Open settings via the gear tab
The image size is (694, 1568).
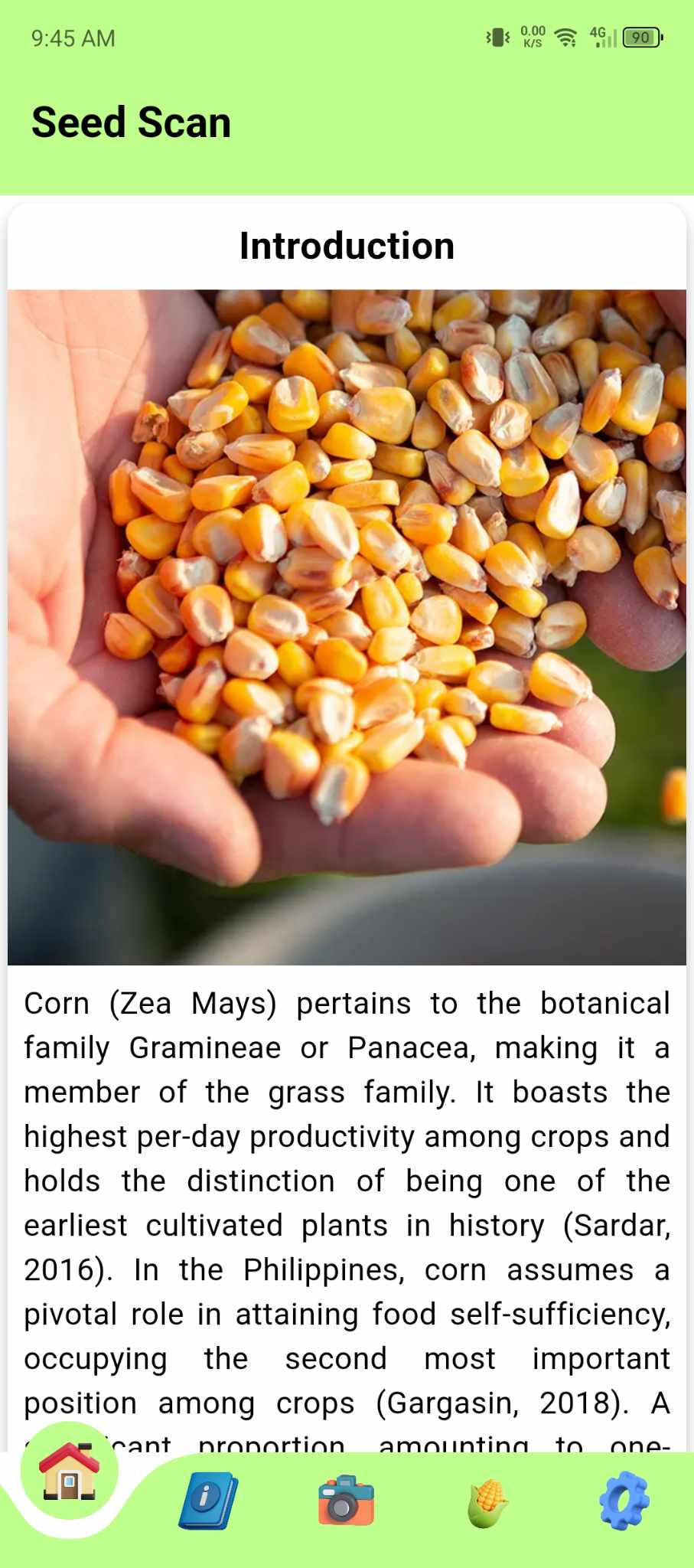(624, 1501)
